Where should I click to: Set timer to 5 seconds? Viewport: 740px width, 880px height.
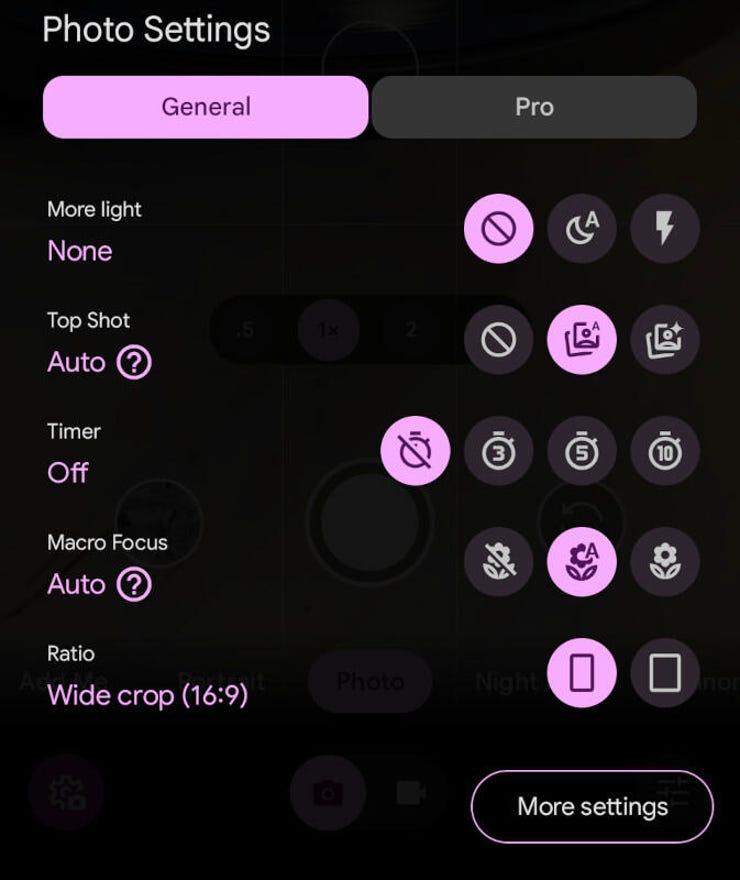582,452
